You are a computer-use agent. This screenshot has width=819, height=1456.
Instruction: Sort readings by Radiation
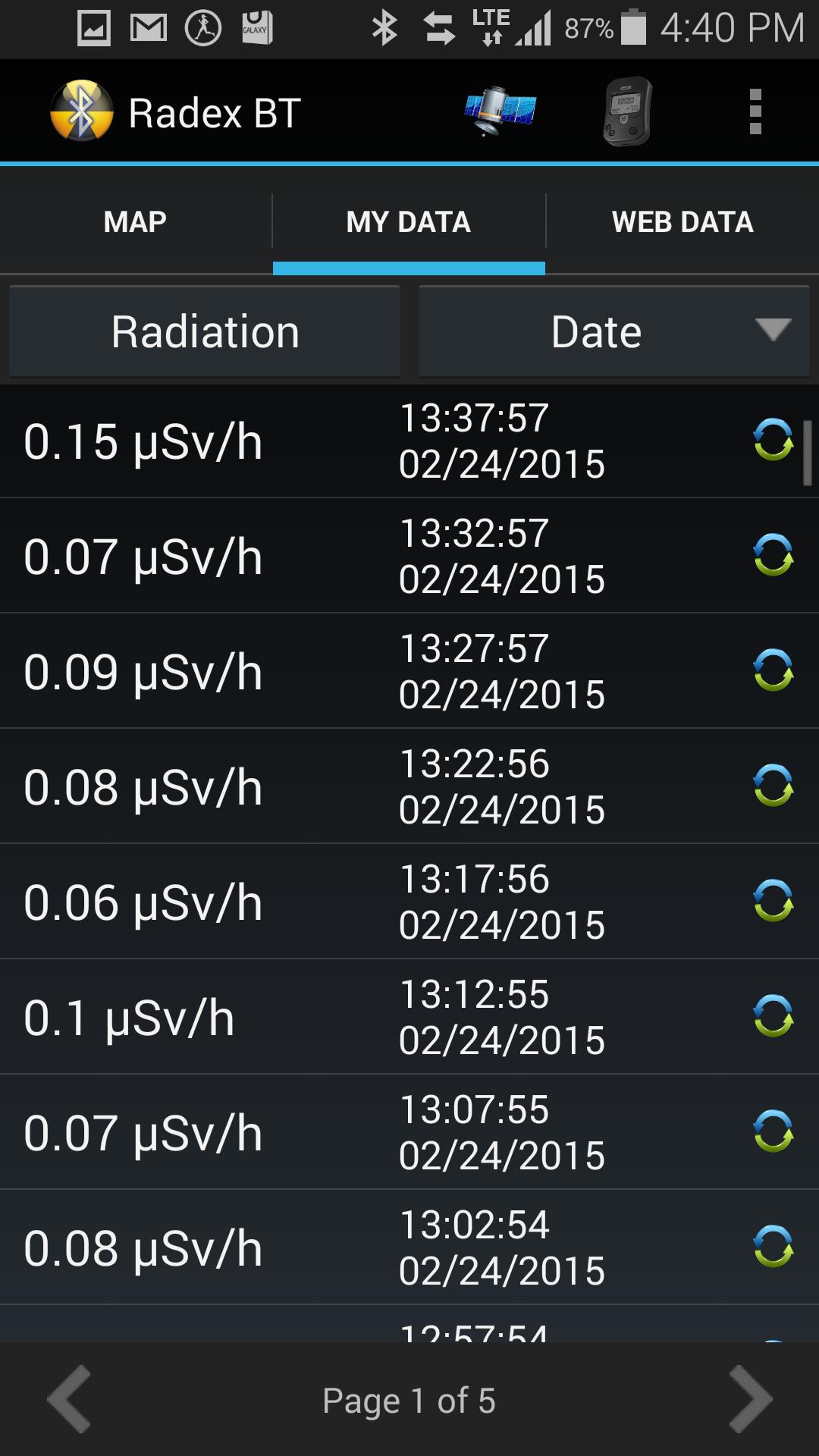click(x=205, y=331)
